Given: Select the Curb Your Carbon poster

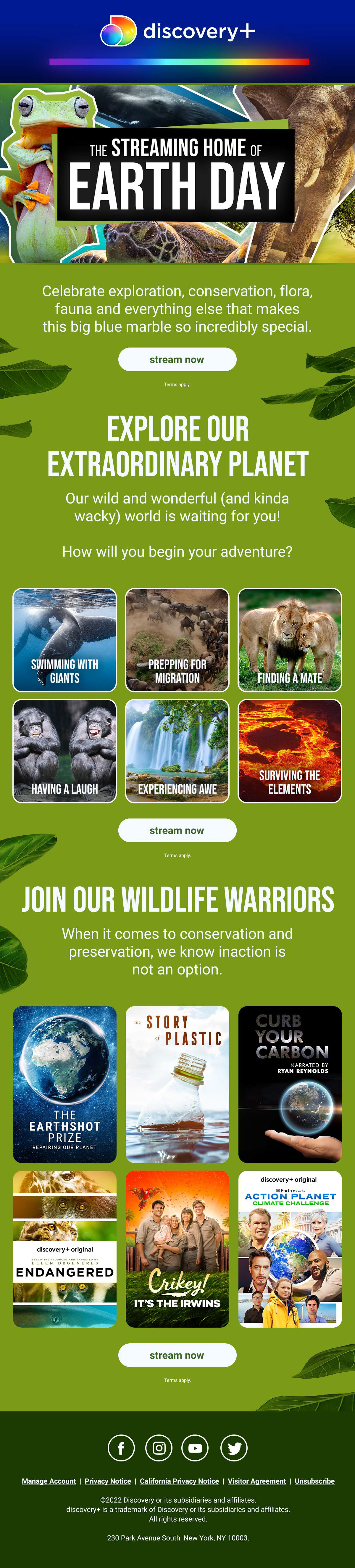Looking at the screenshot, I should coord(289,1084).
